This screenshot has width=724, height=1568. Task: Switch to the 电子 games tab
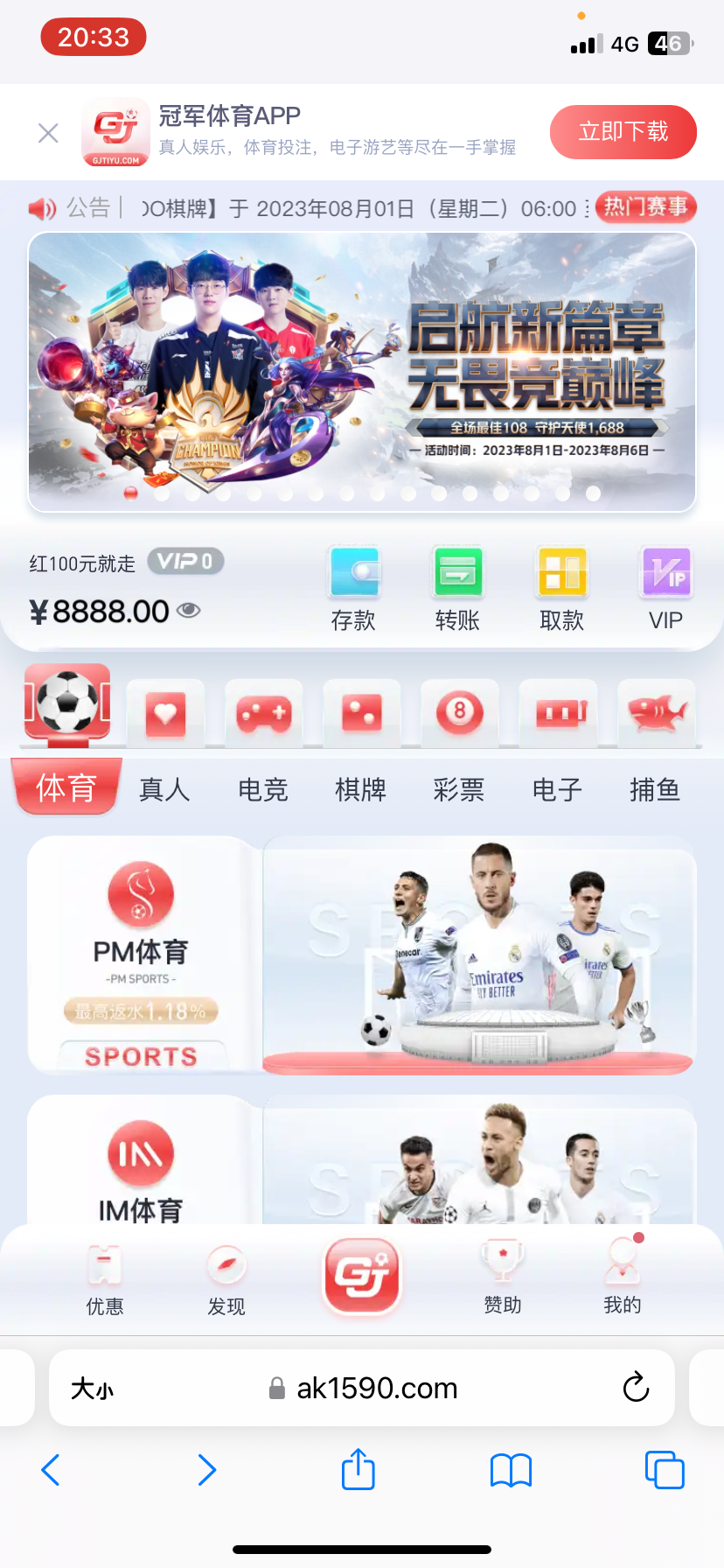click(557, 789)
